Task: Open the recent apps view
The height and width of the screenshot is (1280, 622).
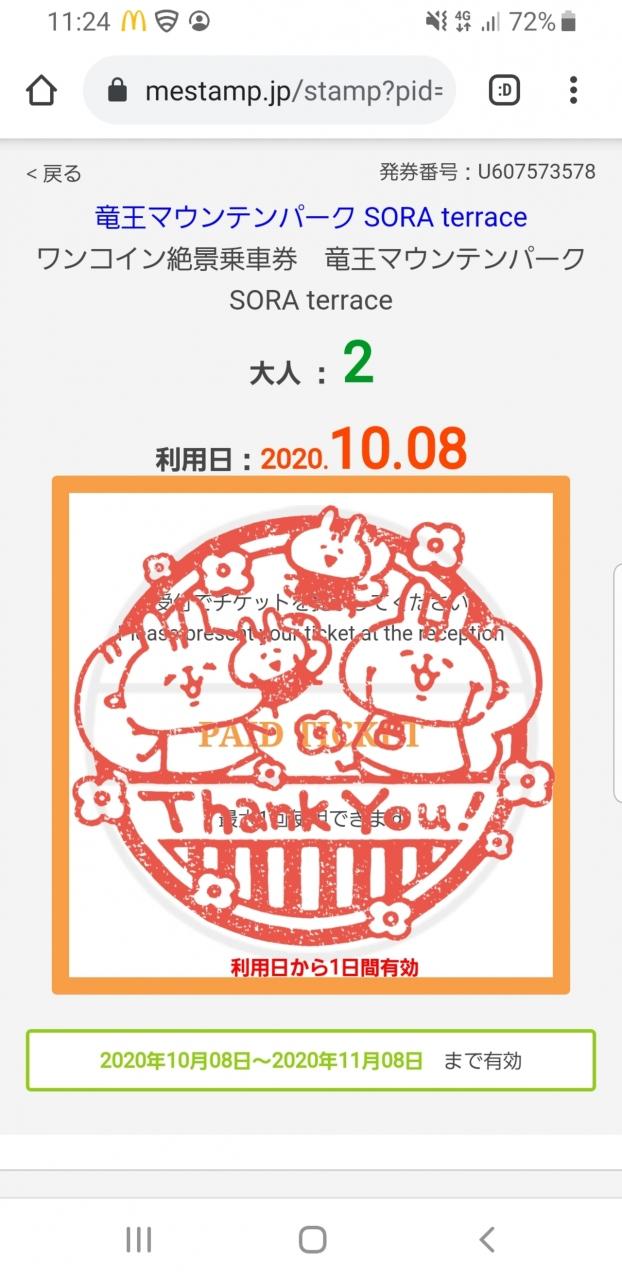Action: click(139, 1240)
